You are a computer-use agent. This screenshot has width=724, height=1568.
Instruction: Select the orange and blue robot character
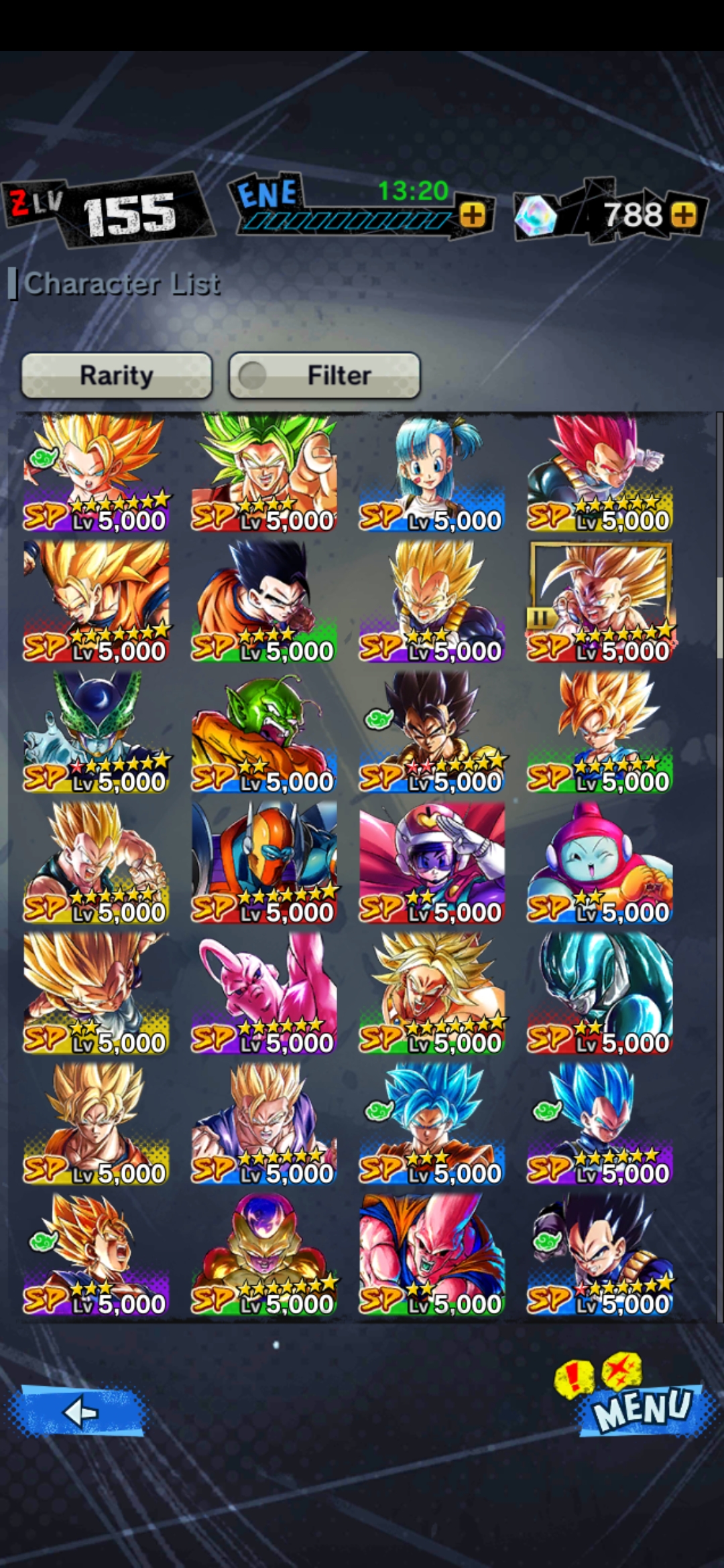(x=264, y=864)
